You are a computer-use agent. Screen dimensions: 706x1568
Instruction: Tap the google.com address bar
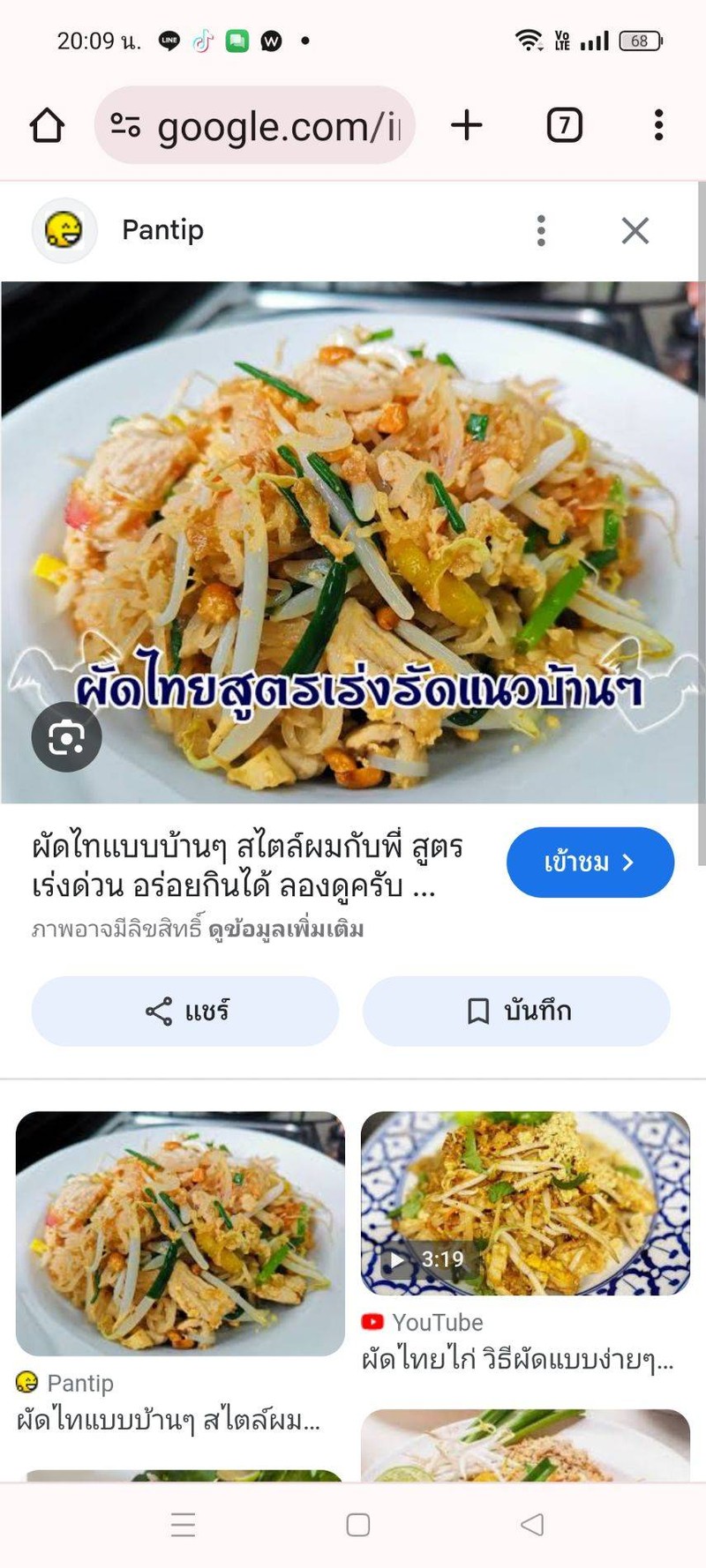coord(265,125)
